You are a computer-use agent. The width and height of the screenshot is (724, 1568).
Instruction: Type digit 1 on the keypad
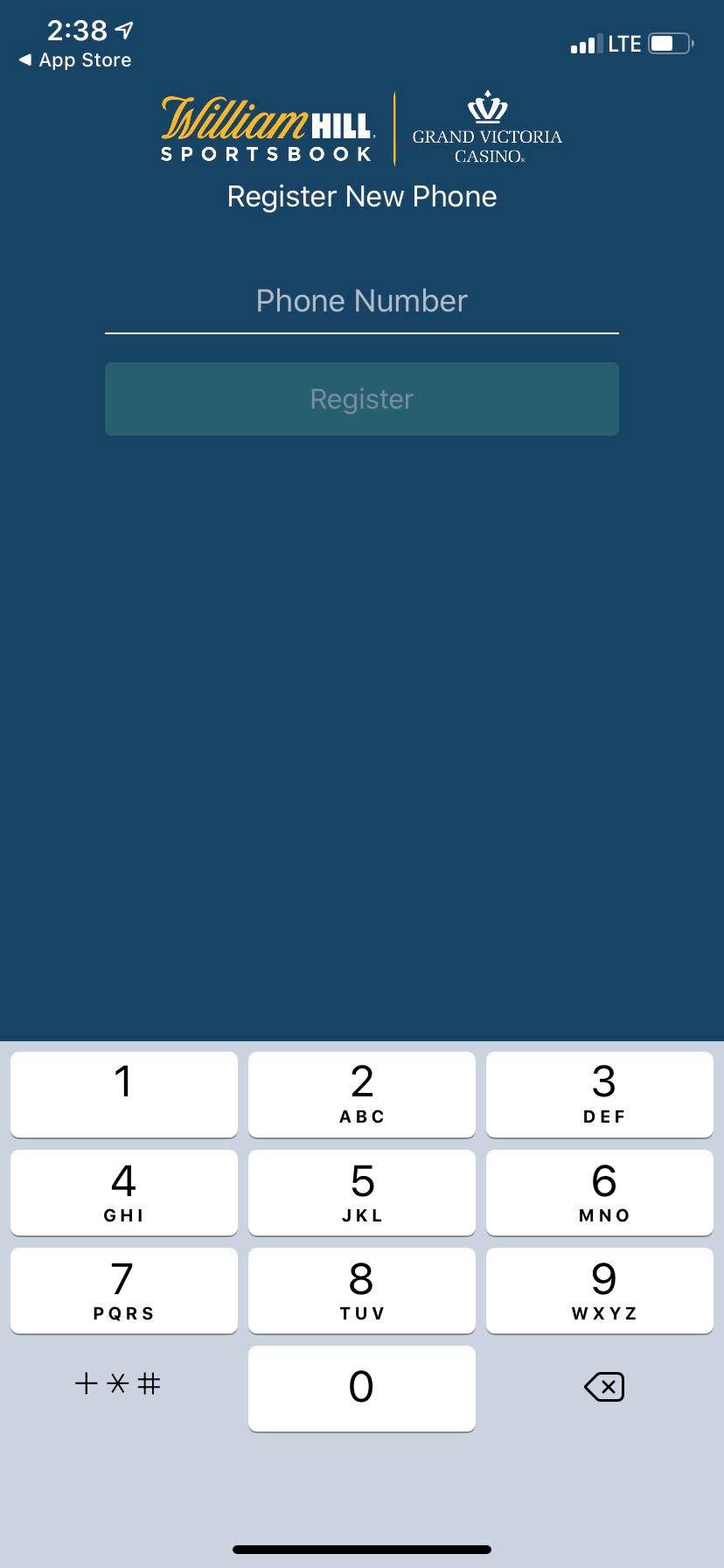pyautogui.click(x=123, y=1094)
